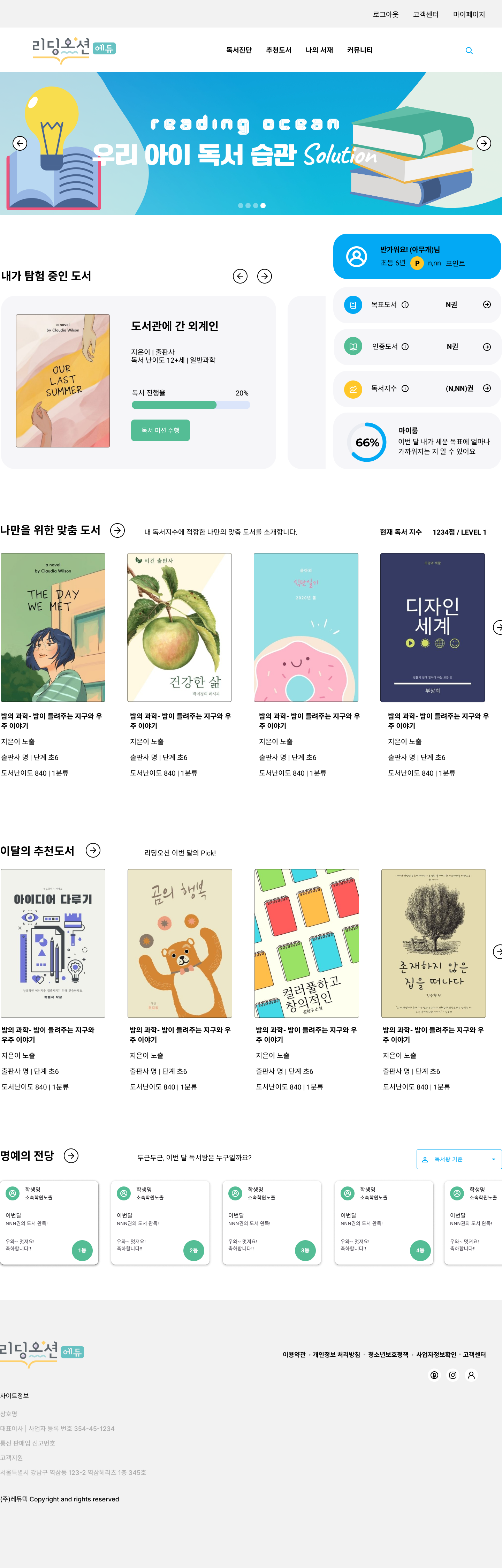This screenshot has height=1568, width=502.
Task: Open the 커뮤니티 menu
Action: [x=360, y=50]
